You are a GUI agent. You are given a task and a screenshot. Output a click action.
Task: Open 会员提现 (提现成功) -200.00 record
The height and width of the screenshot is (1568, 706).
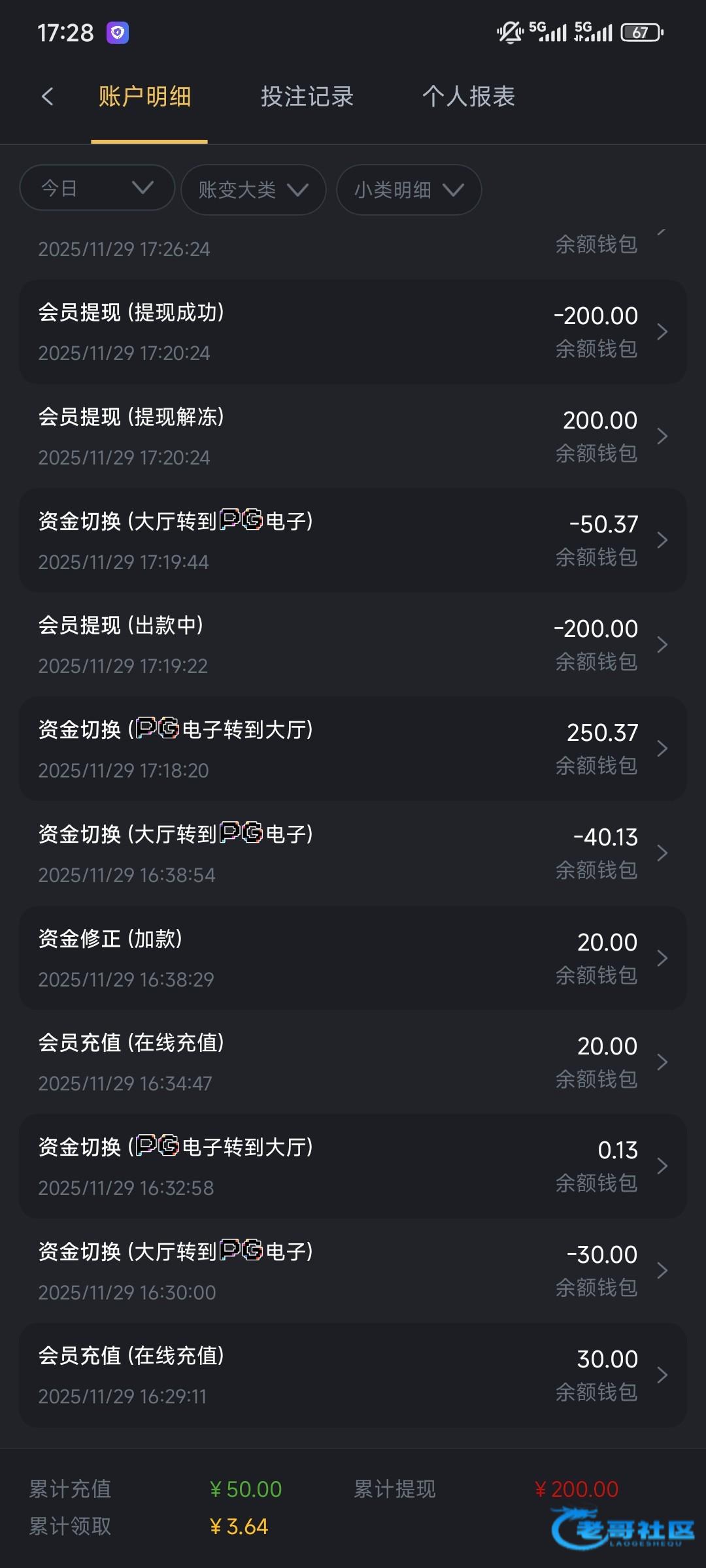coord(353,332)
